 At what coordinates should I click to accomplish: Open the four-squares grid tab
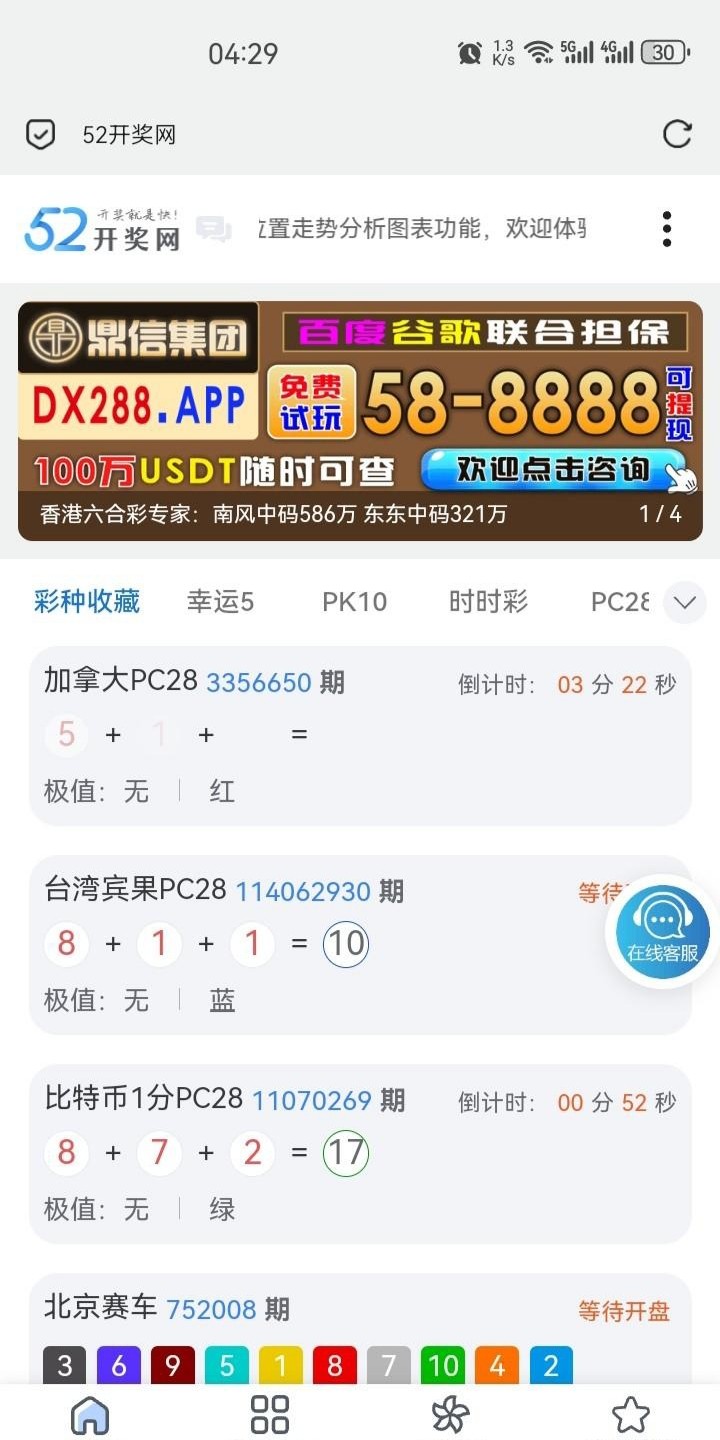pos(270,1414)
